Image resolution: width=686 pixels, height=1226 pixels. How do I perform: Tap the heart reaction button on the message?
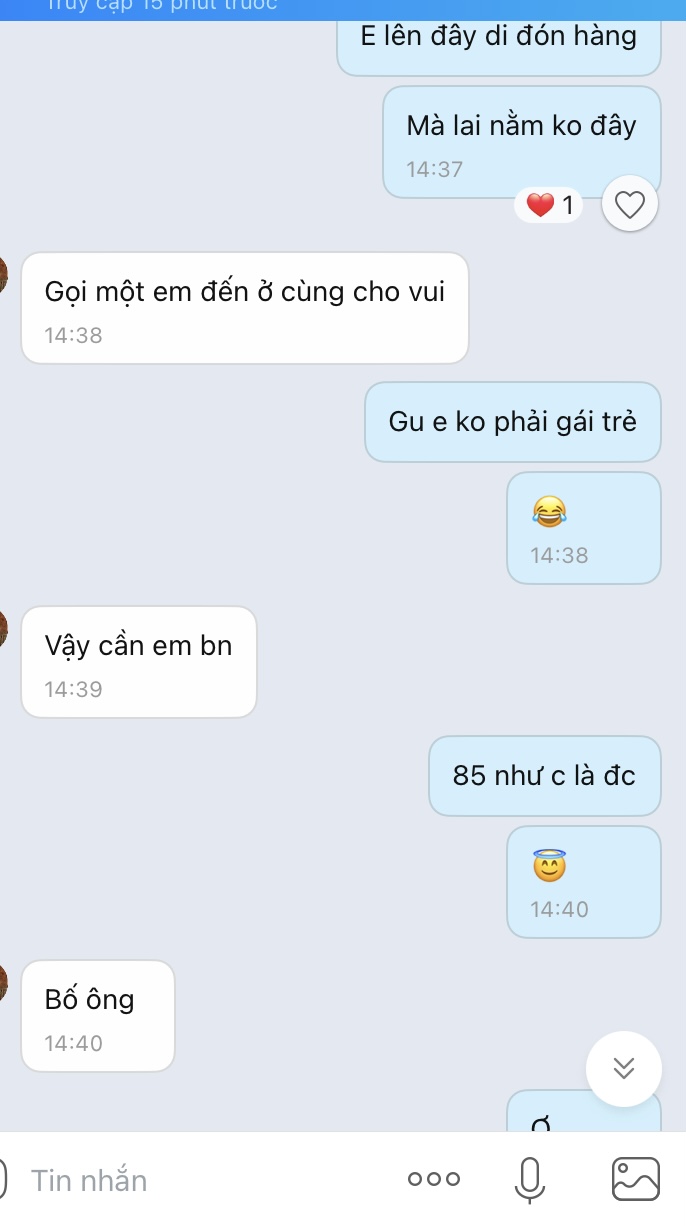630,206
